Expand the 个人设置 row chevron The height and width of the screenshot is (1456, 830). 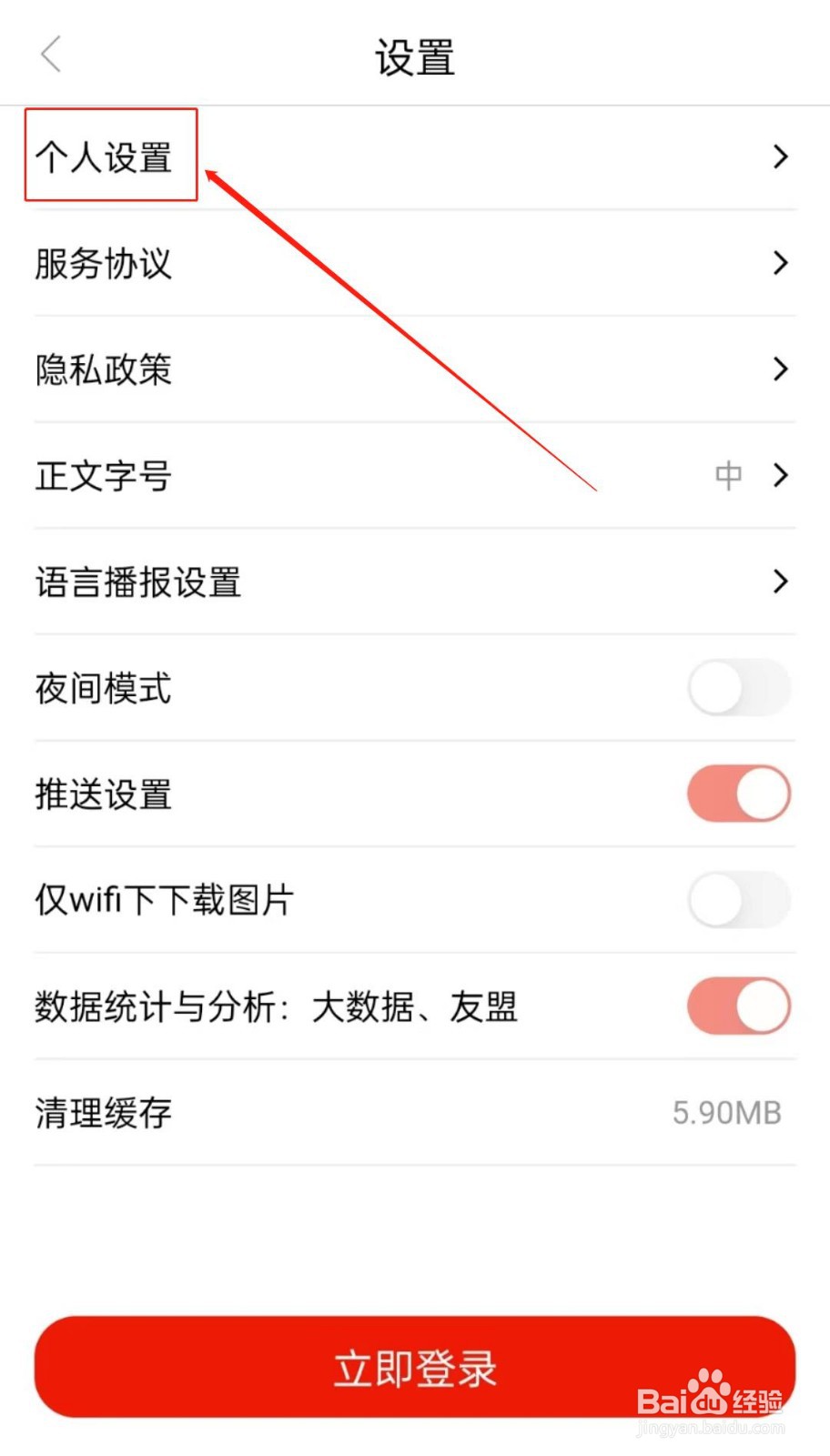pyautogui.click(x=780, y=157)
